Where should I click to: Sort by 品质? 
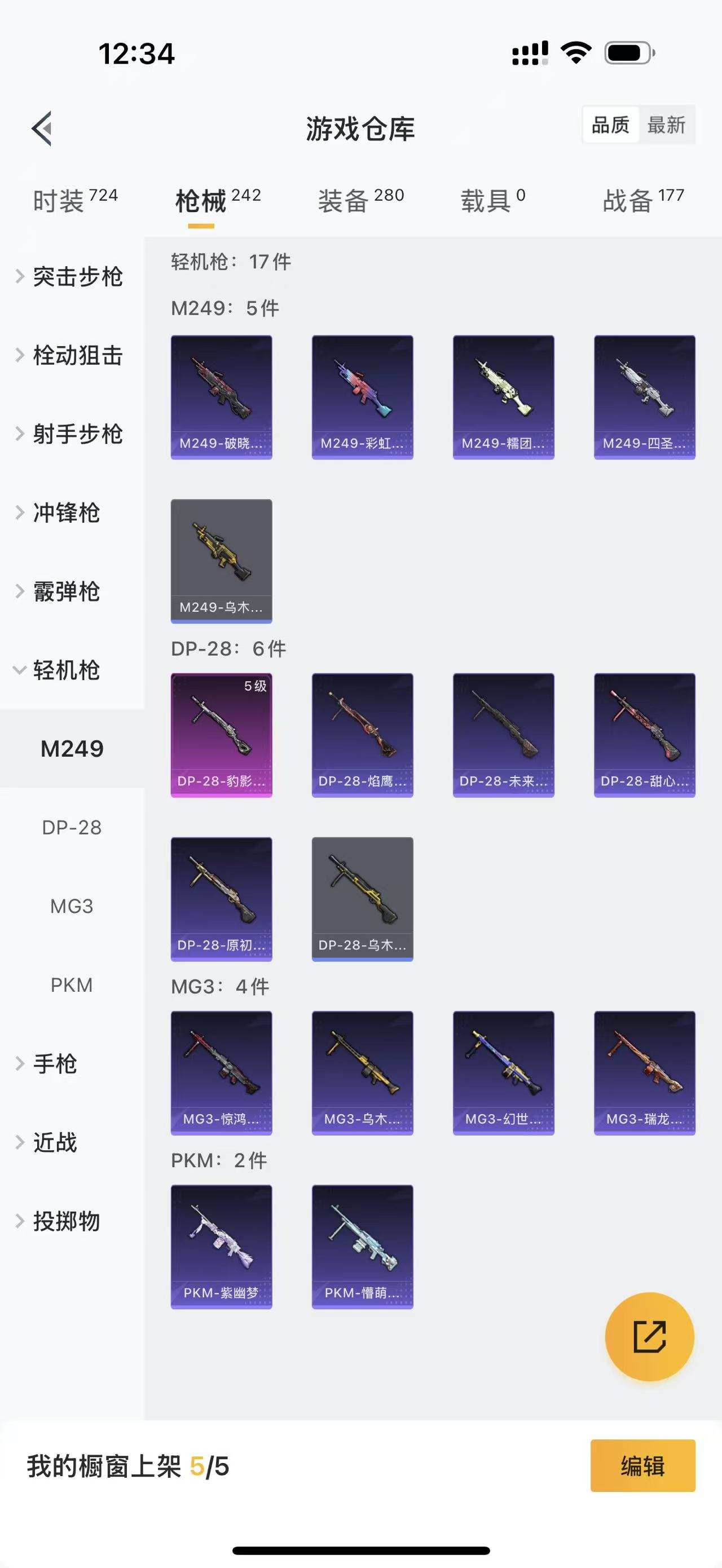(x=610, y=125)
